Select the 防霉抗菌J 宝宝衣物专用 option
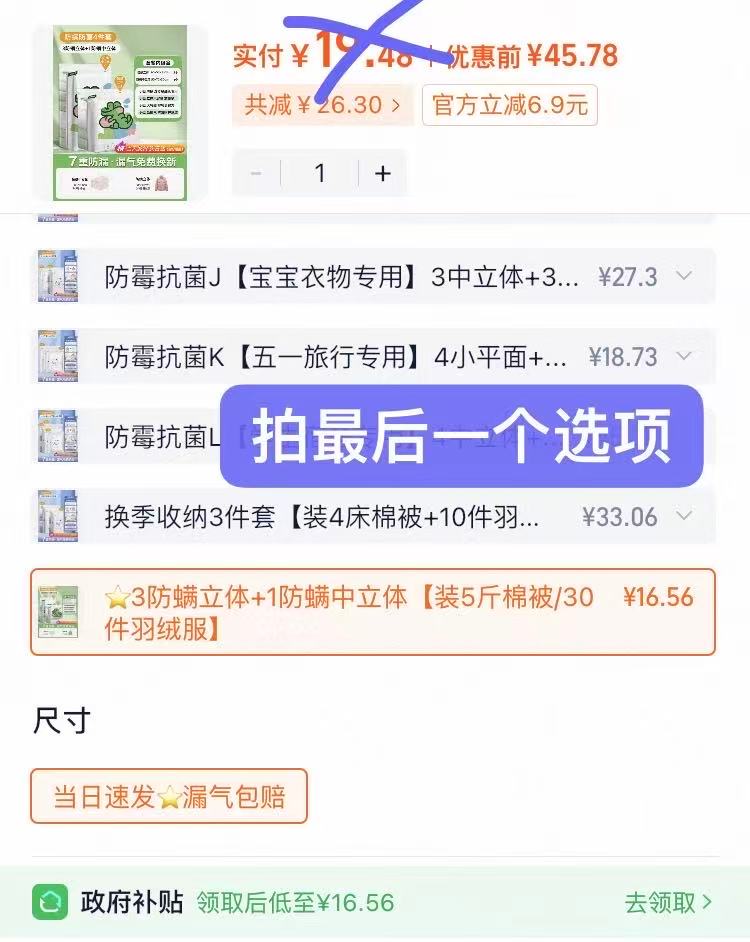The height and width of the screenshot is (942, 750). click(x=340, y=277)
